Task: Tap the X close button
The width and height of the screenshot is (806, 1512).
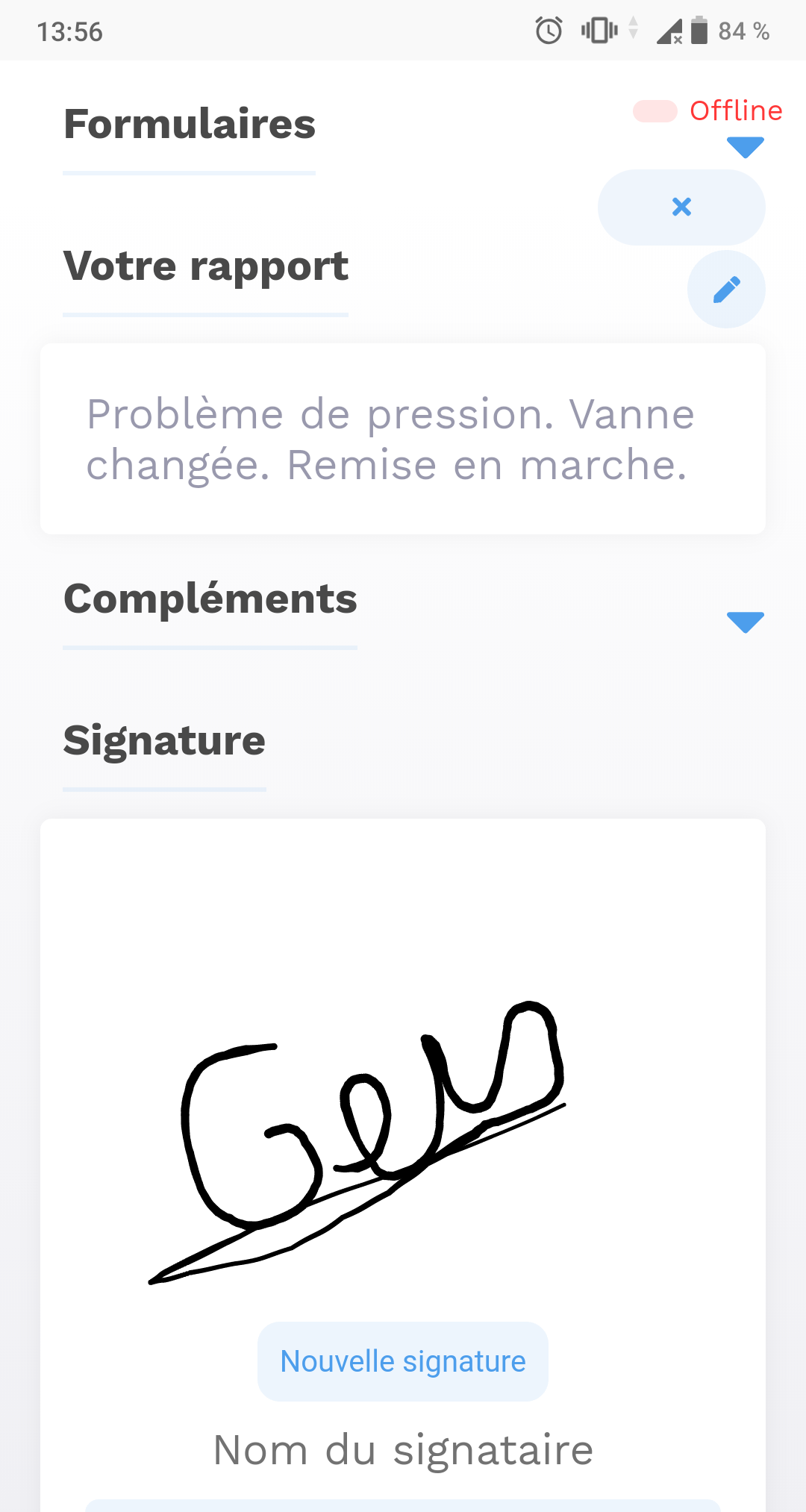Action: coord(681,207)
